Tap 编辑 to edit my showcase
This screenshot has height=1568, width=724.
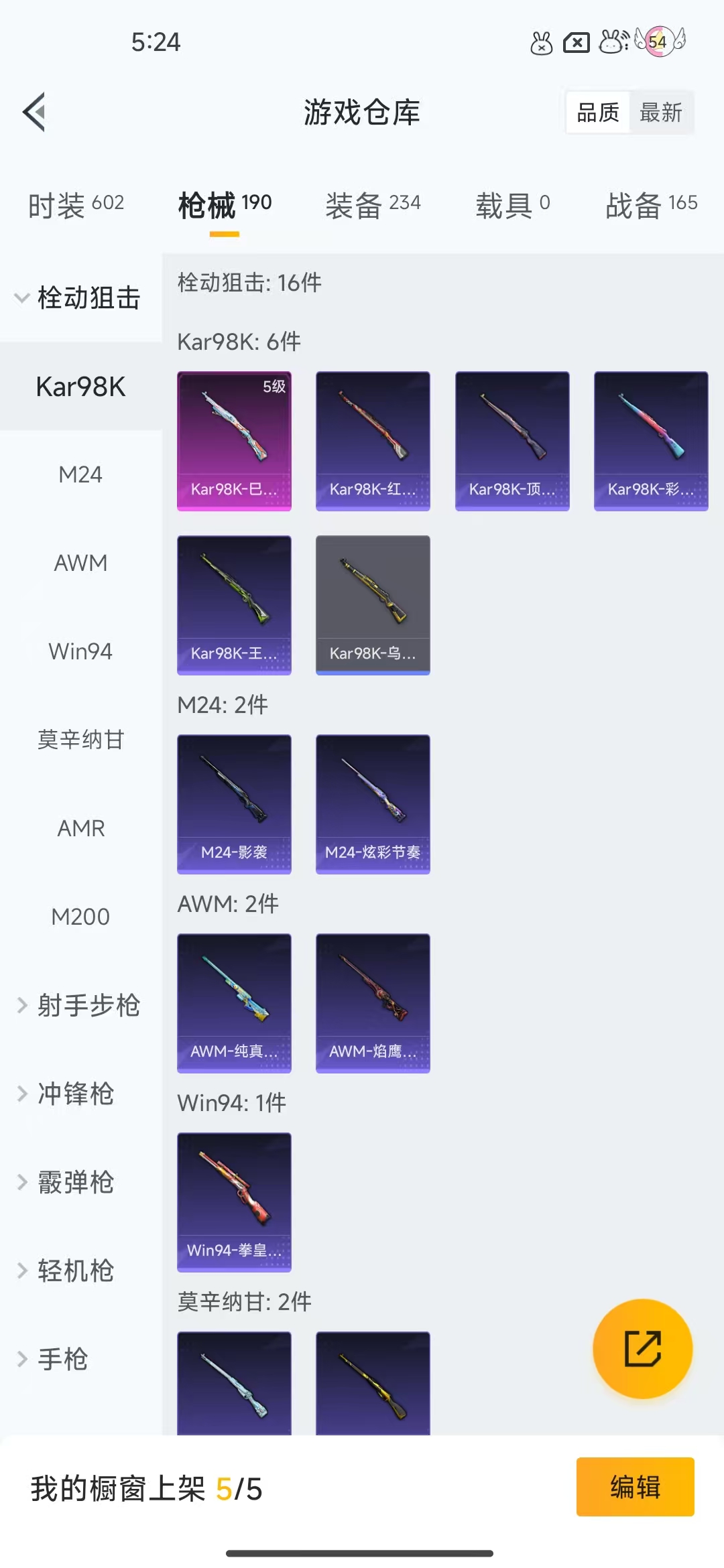tap(635, 1486)
